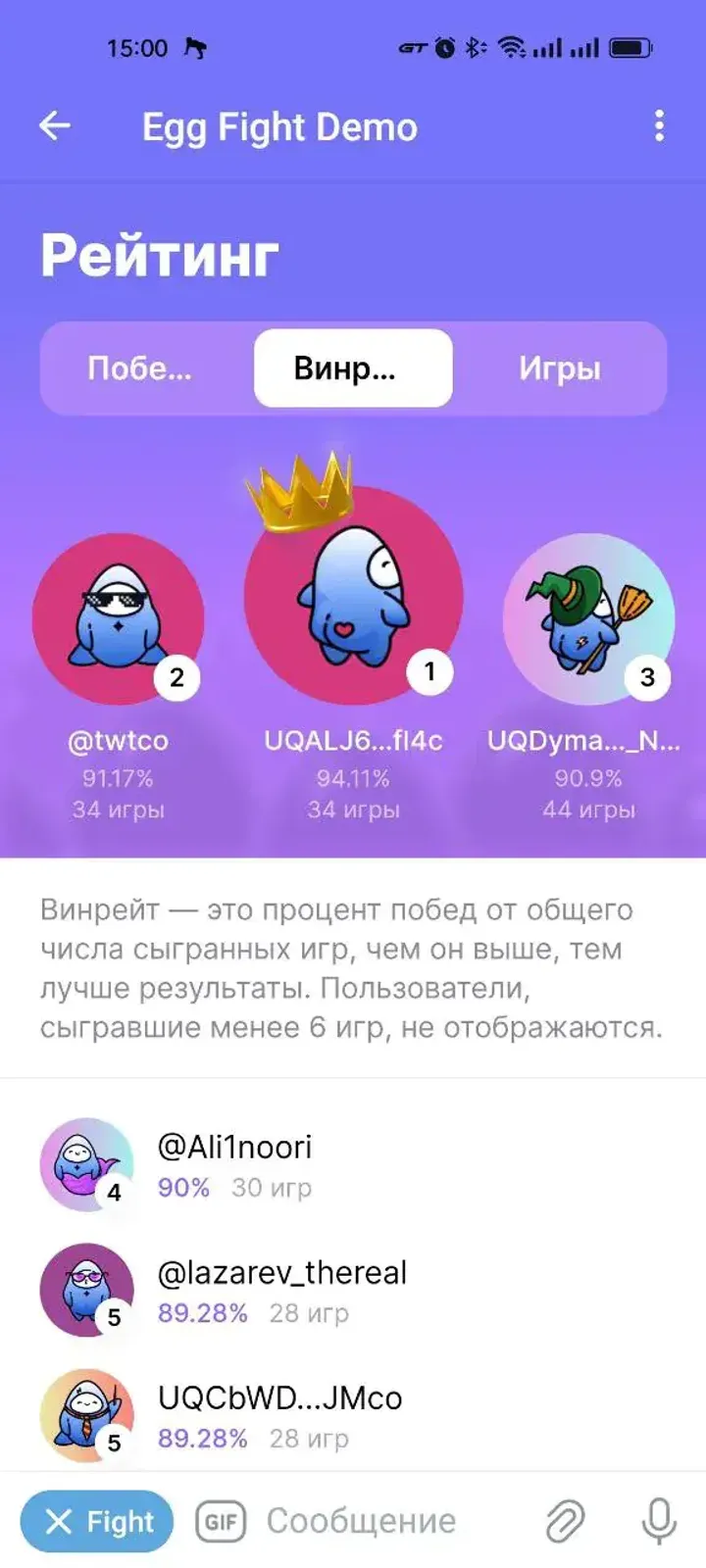Tap the GIF icon in the message bar
Viewport: 706px width, 1568px height.
pos(221,1521)
